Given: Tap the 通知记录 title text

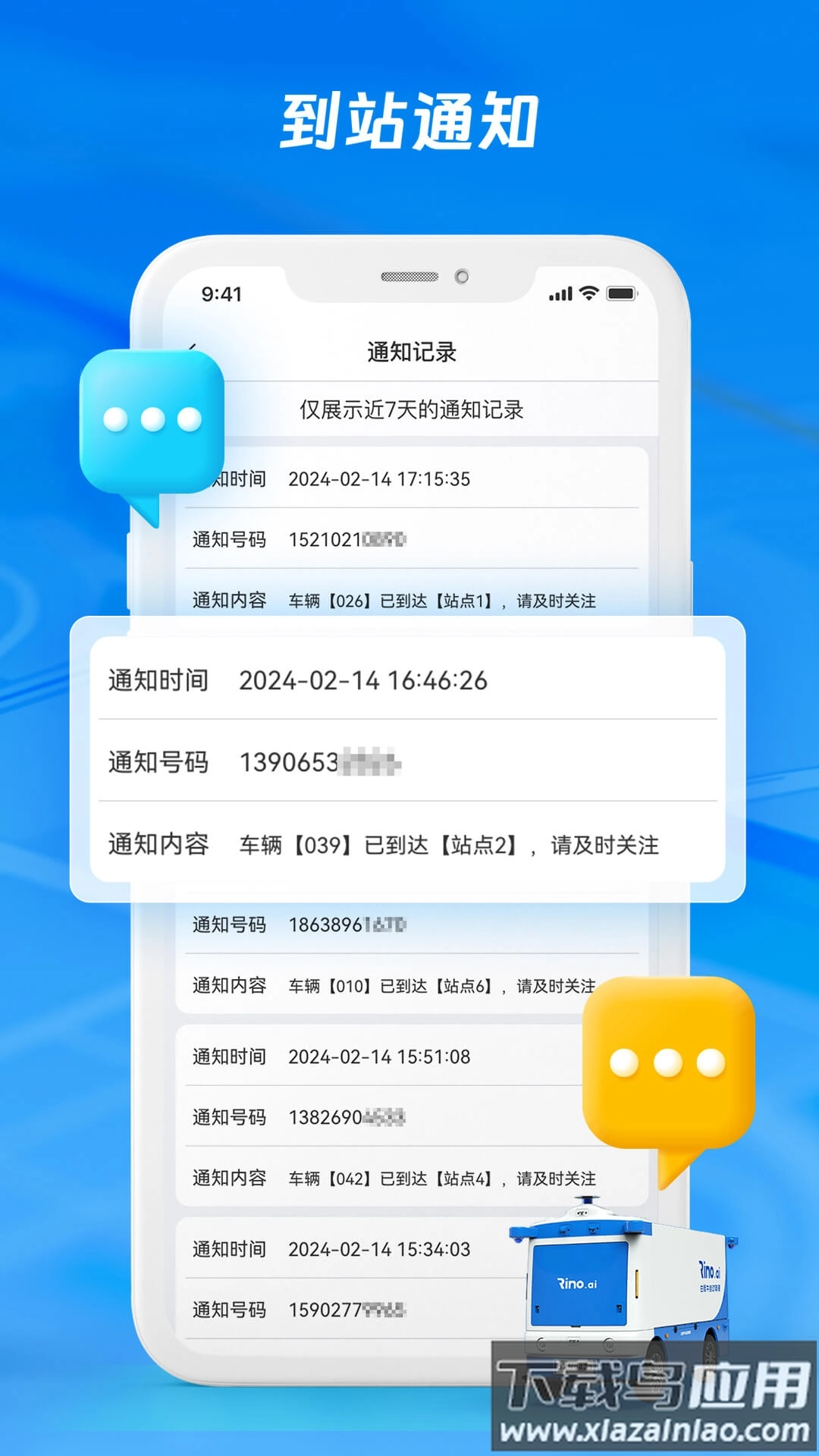Looking at the screenshot, I should click(409, 351).
